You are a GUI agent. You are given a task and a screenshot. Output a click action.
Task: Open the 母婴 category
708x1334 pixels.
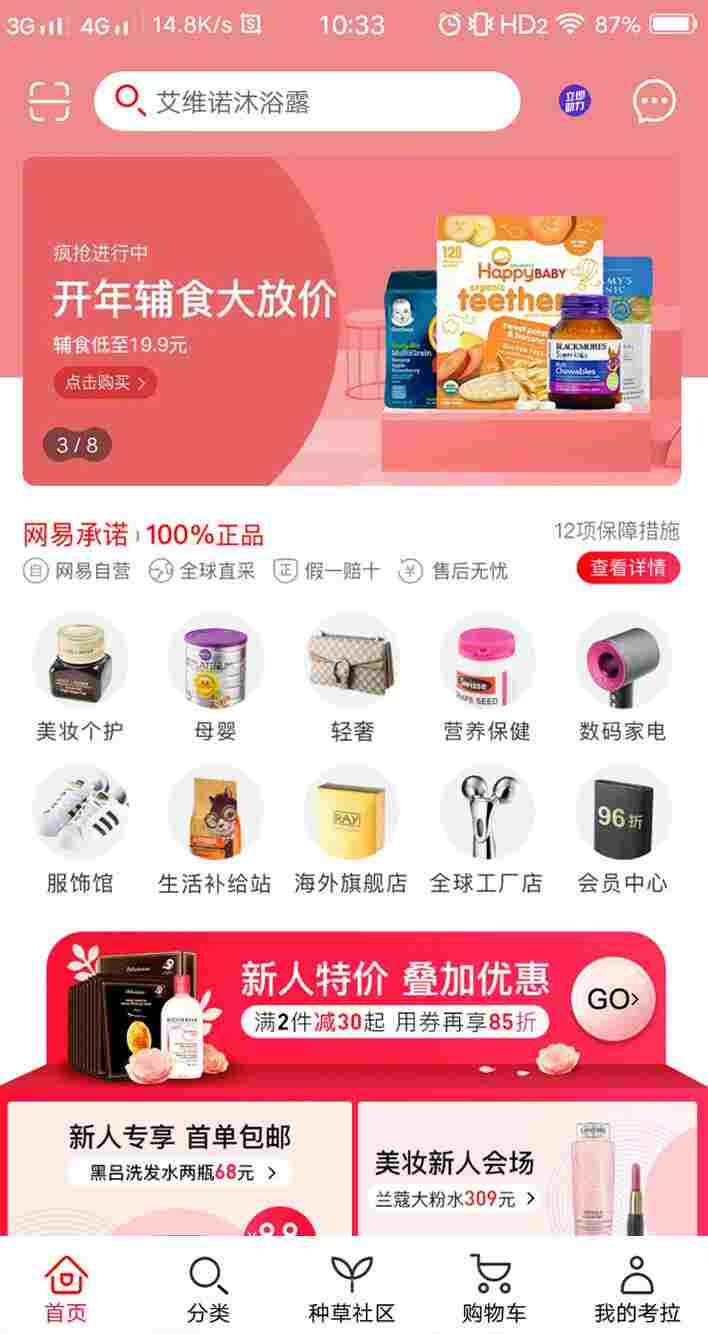click(215, 677)
